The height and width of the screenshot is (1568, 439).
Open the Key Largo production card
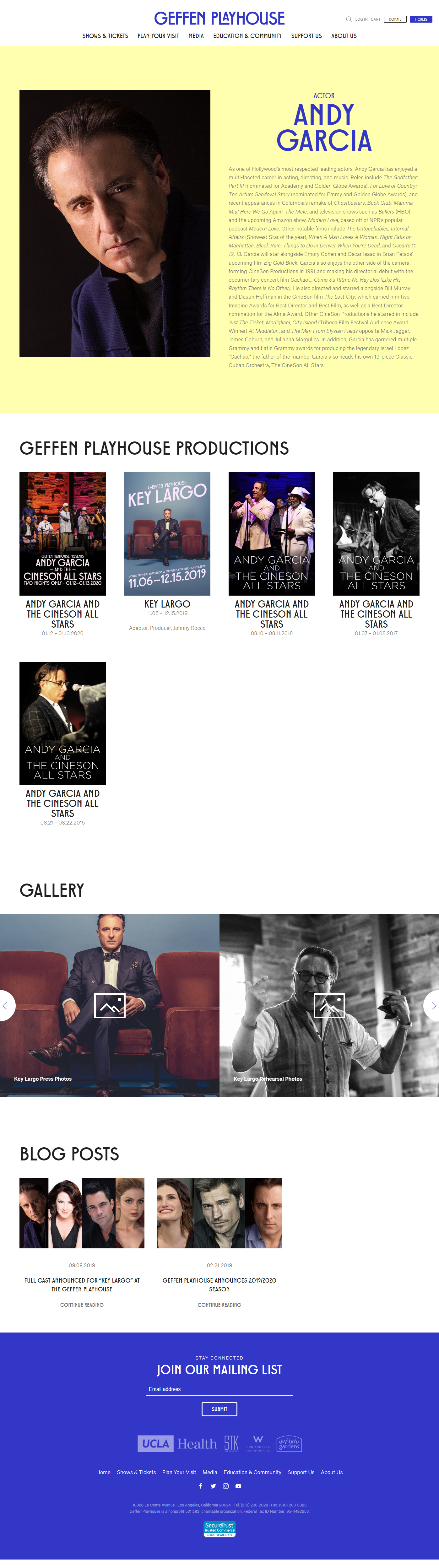point(167,534)
